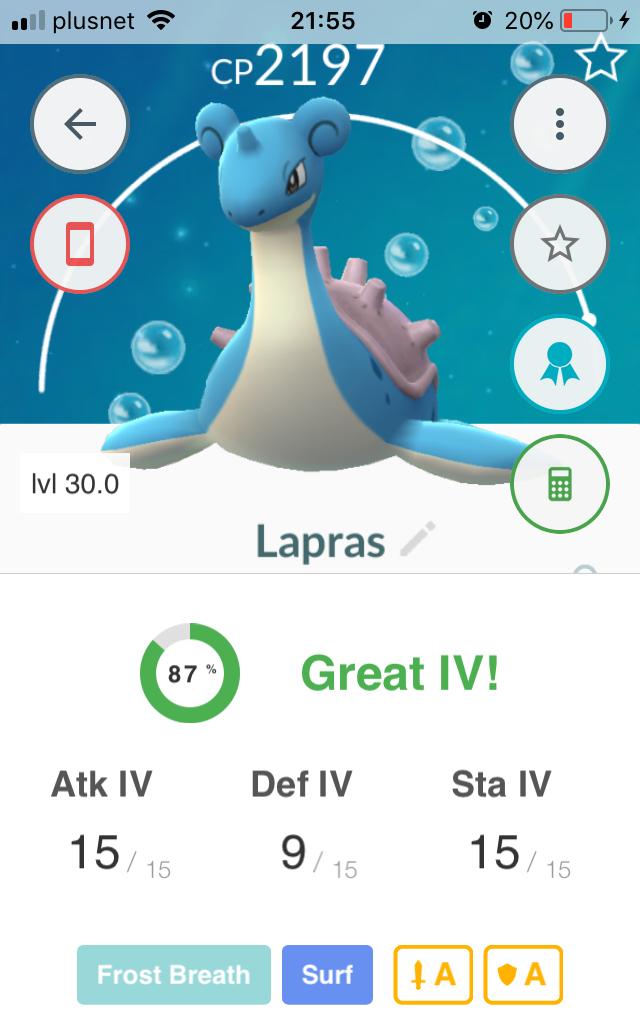The height and width of the screenshot is (1025, 640).
Task: Edit the Lapras nickname with the pencil
Action: 417,540
